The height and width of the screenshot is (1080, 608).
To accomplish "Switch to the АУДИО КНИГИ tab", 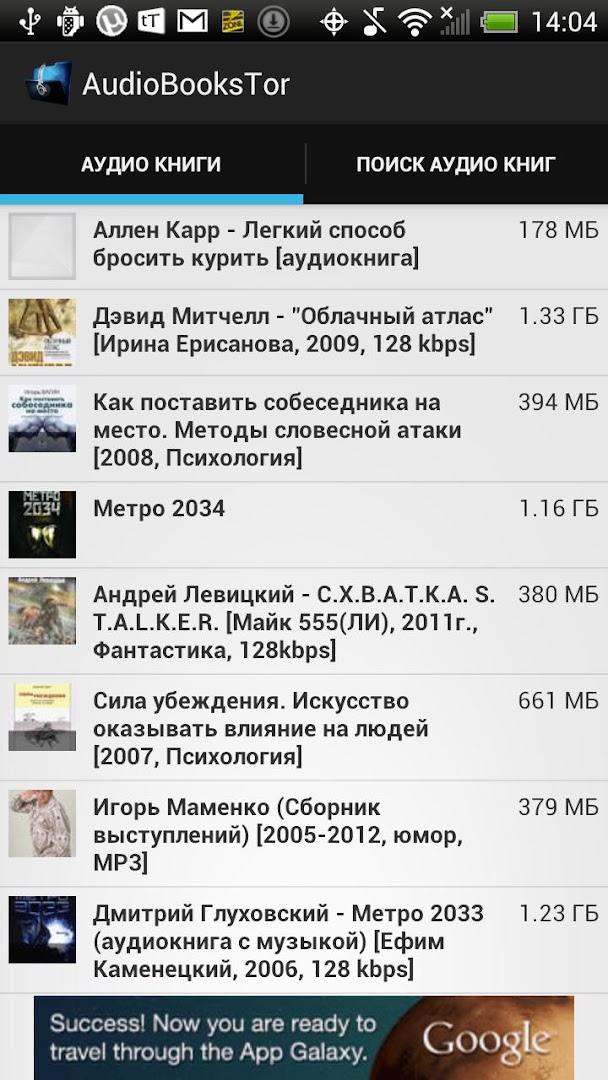I will (151, 164).
